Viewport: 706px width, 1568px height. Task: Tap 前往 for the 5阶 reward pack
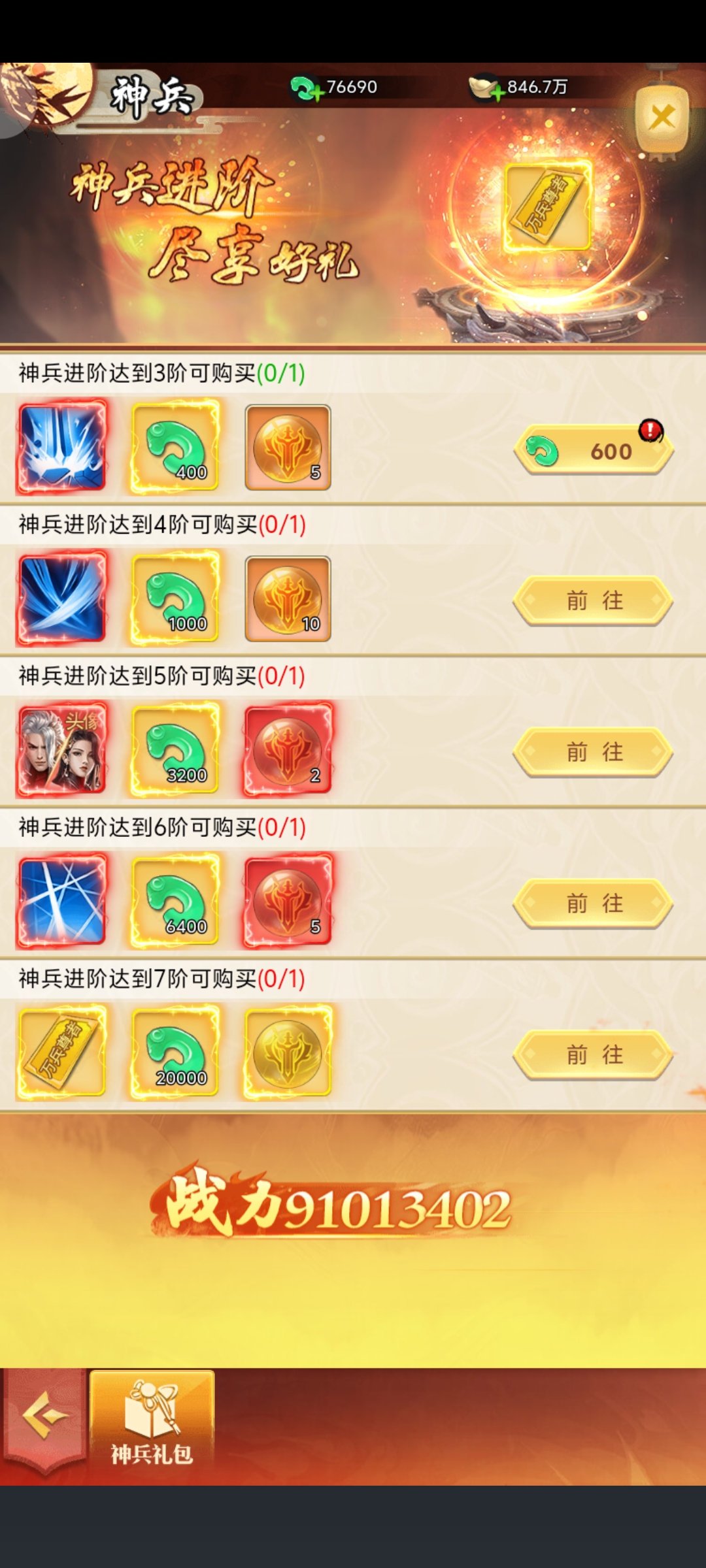[x=594, y=752]
